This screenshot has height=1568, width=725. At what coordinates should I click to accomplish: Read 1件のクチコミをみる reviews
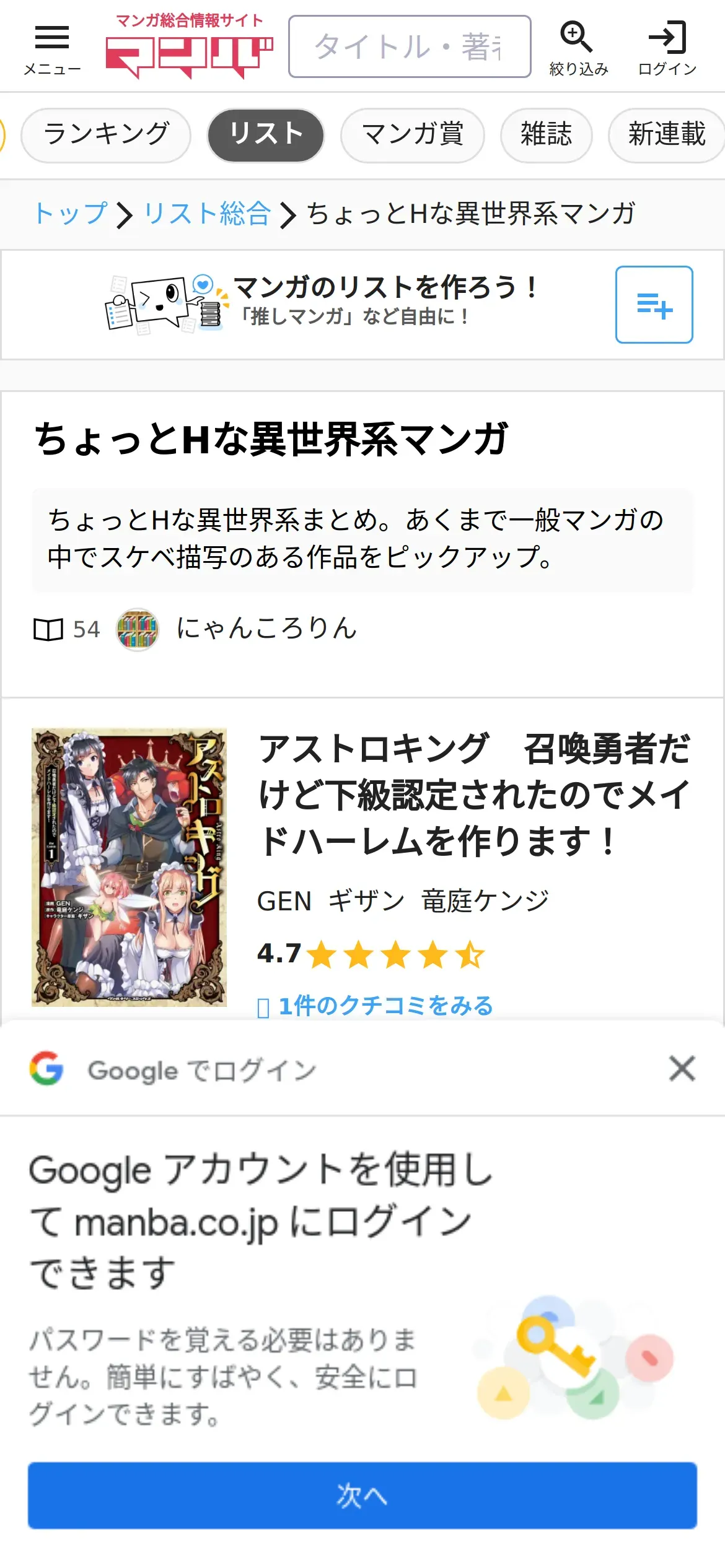[x=385, y=1006]
